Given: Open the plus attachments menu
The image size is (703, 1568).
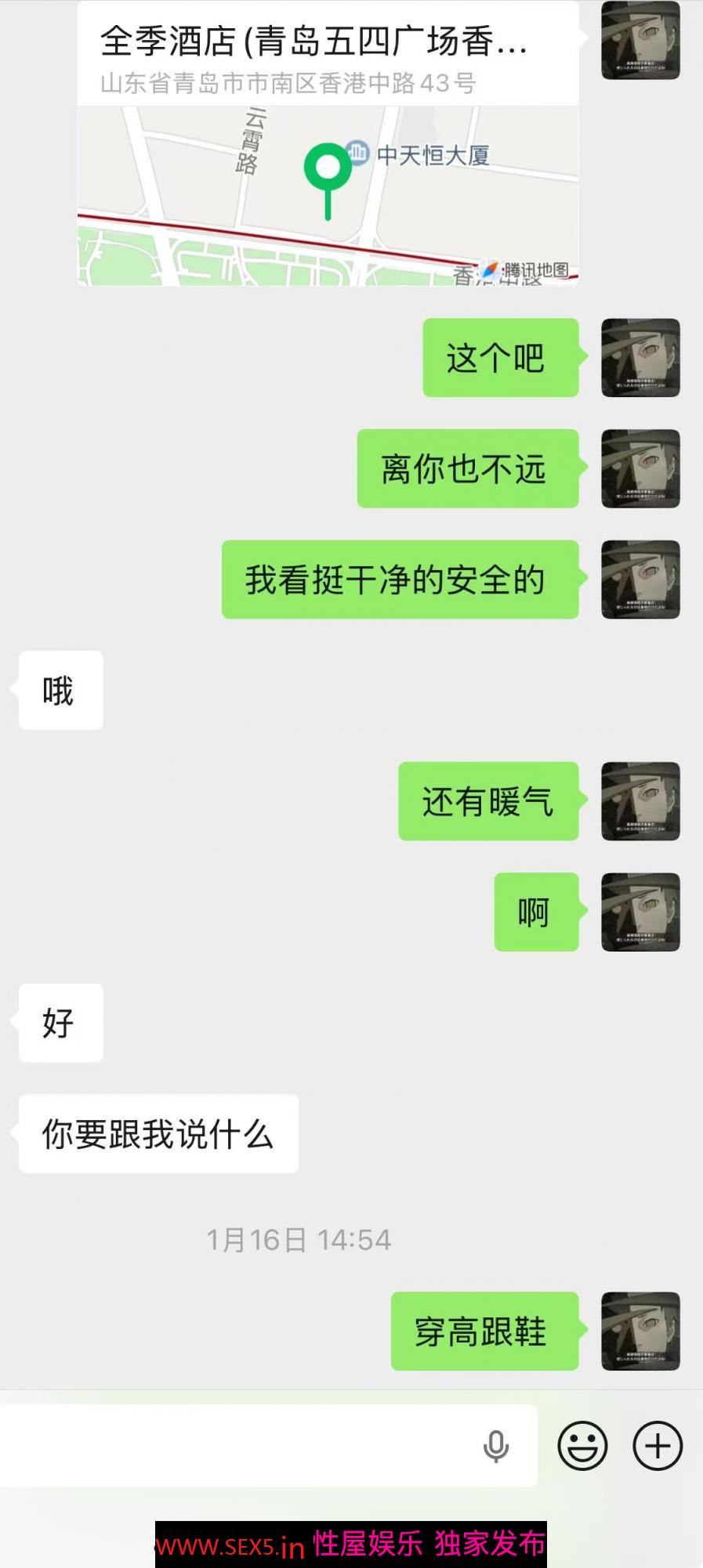Looking at the screenshot, I should [x=657, y=1446].
